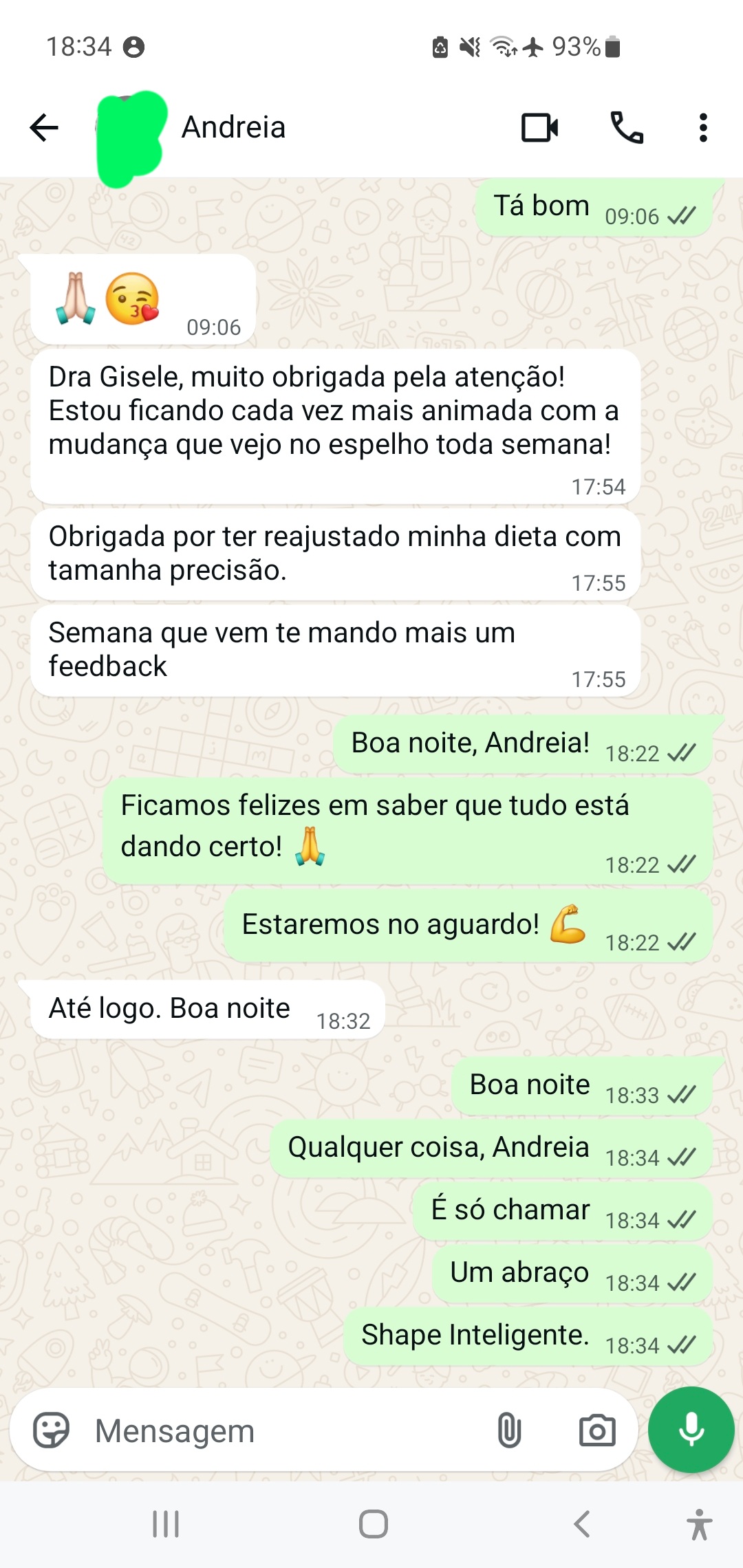Go to the system home screen
This screenshot has height=1568, width=743.
[374, 1524]
